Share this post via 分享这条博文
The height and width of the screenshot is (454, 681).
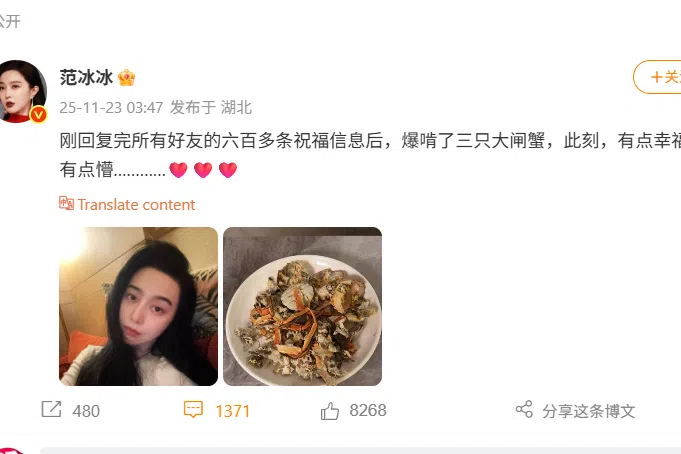pos(576,410)
